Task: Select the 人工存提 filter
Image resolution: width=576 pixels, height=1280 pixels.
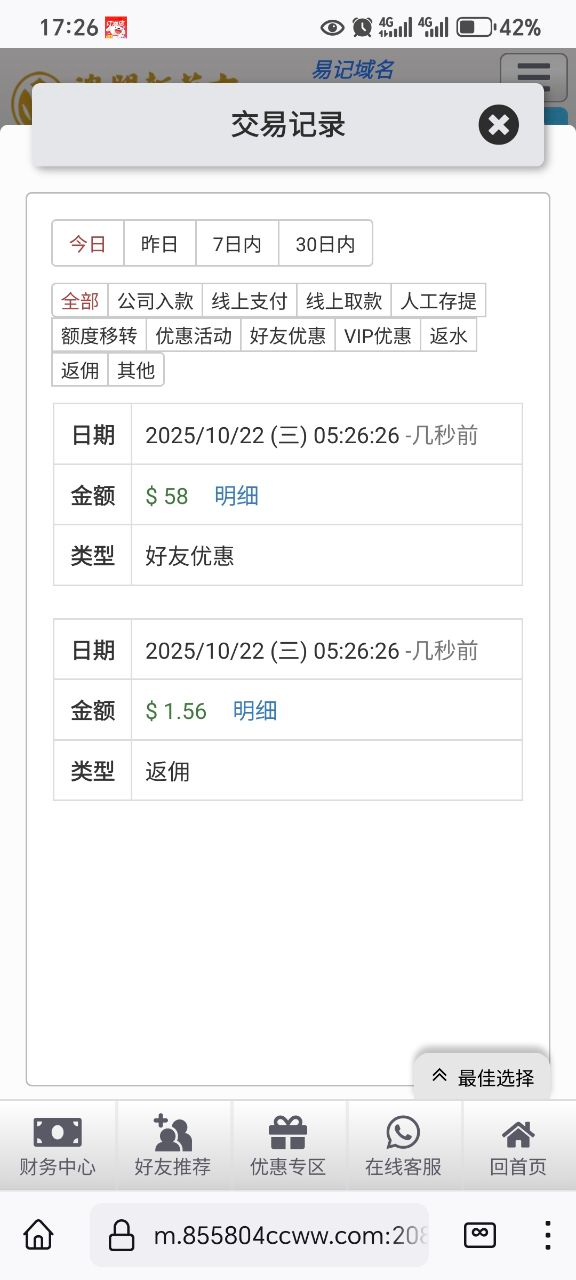Action: (439, 301)
